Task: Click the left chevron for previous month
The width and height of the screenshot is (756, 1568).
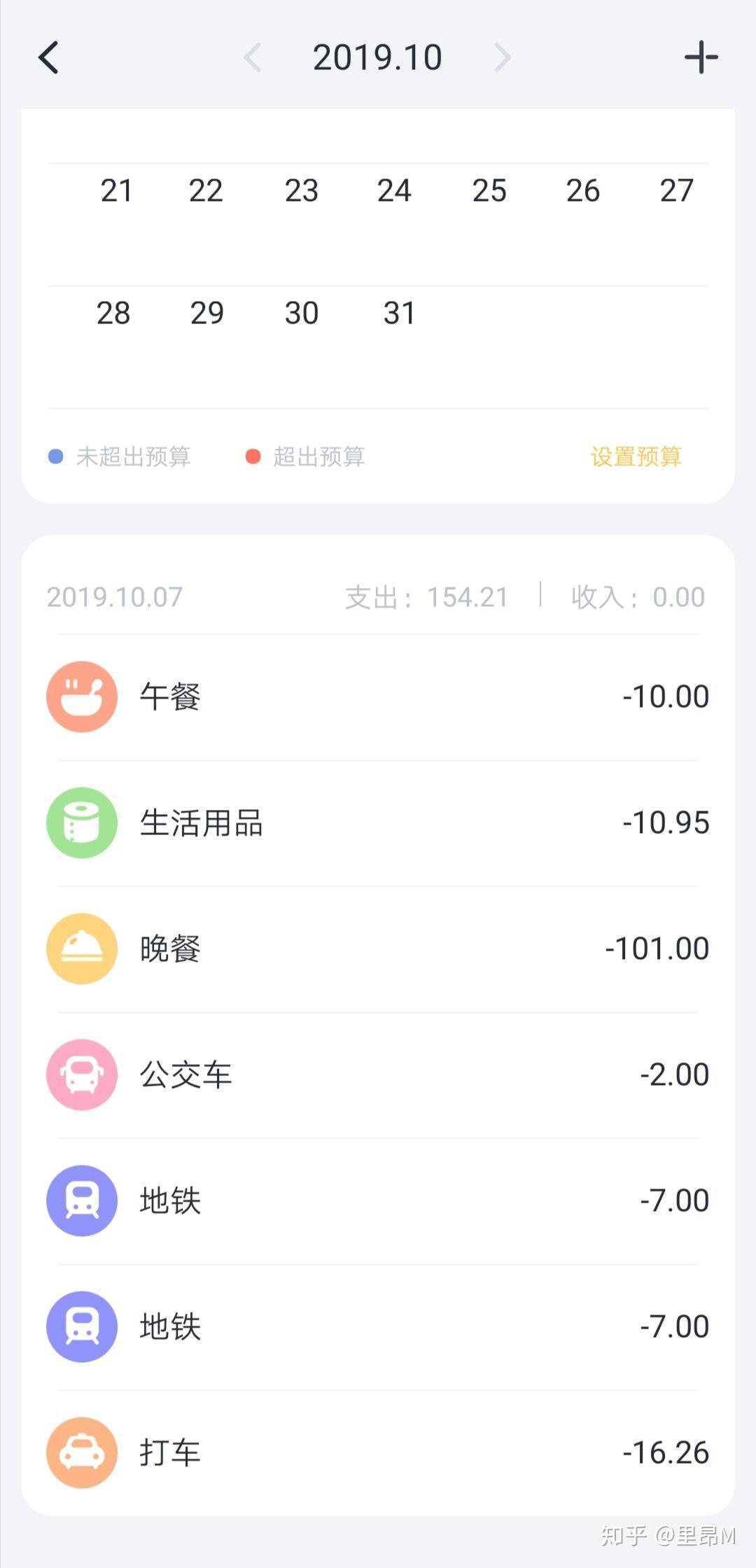Action: 258,57
